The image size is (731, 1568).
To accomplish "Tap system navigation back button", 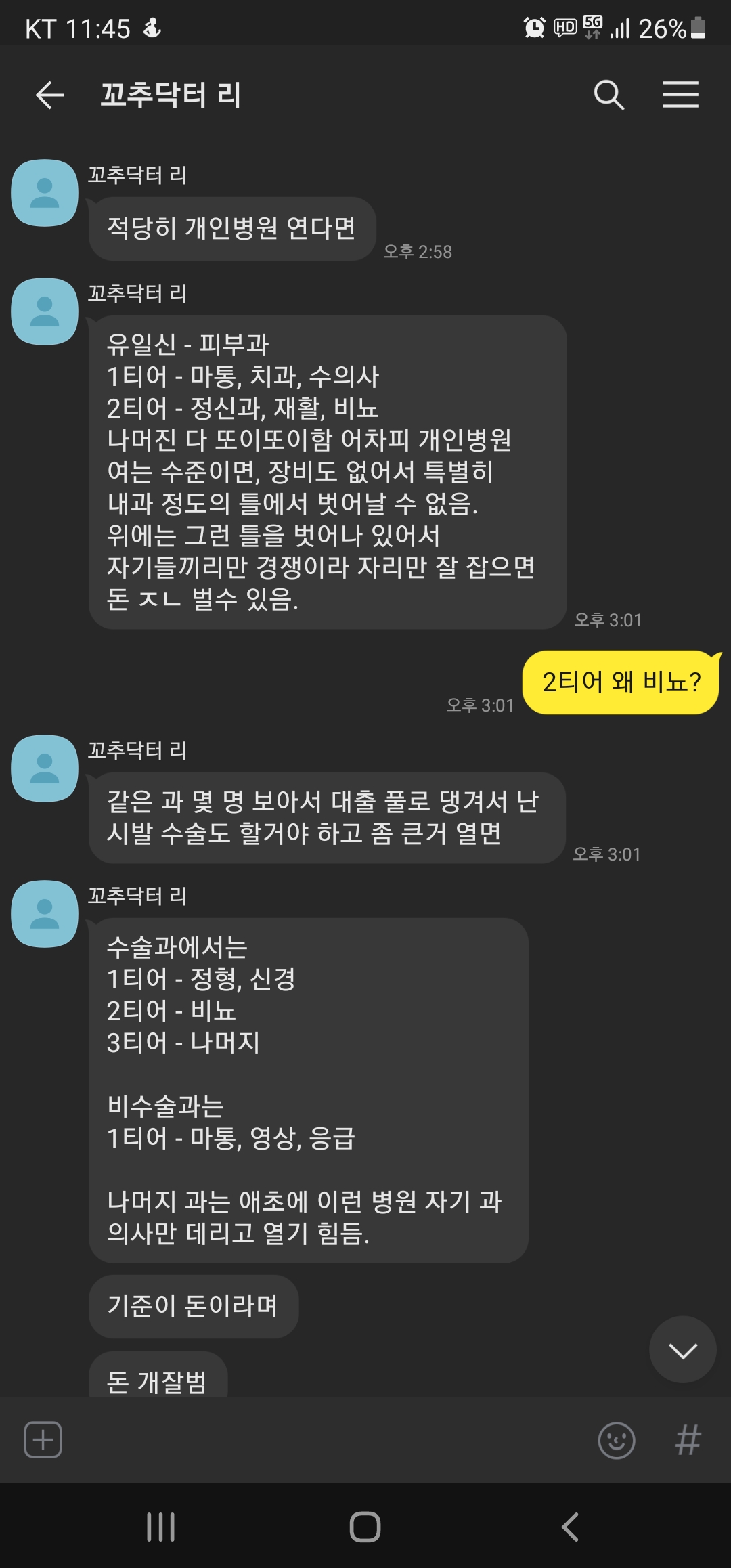I will 570,1527.
